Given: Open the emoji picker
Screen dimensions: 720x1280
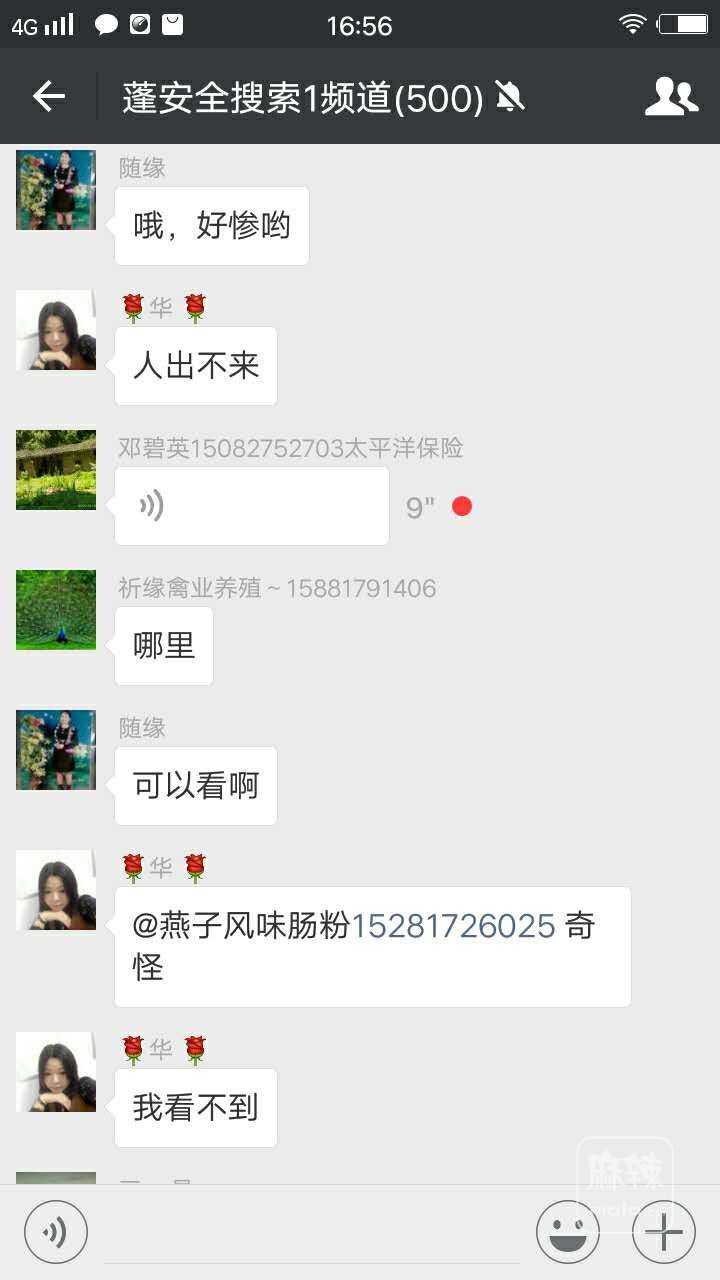Looking at the screenshot, I should pos(567,1232).
